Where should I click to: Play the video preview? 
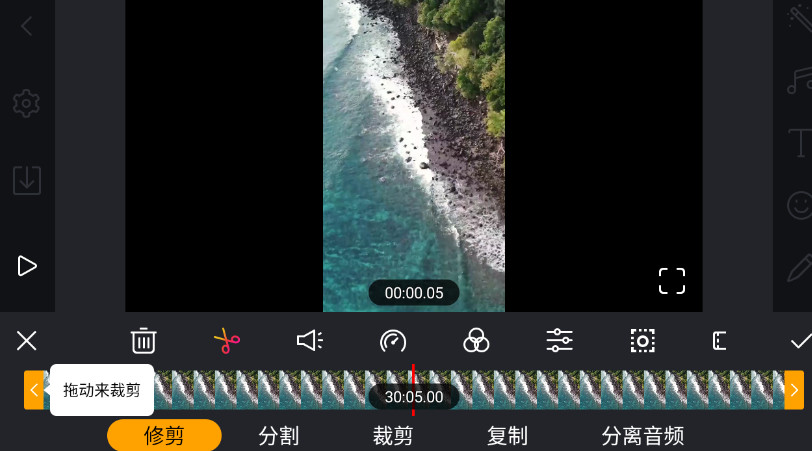(27, 266)
